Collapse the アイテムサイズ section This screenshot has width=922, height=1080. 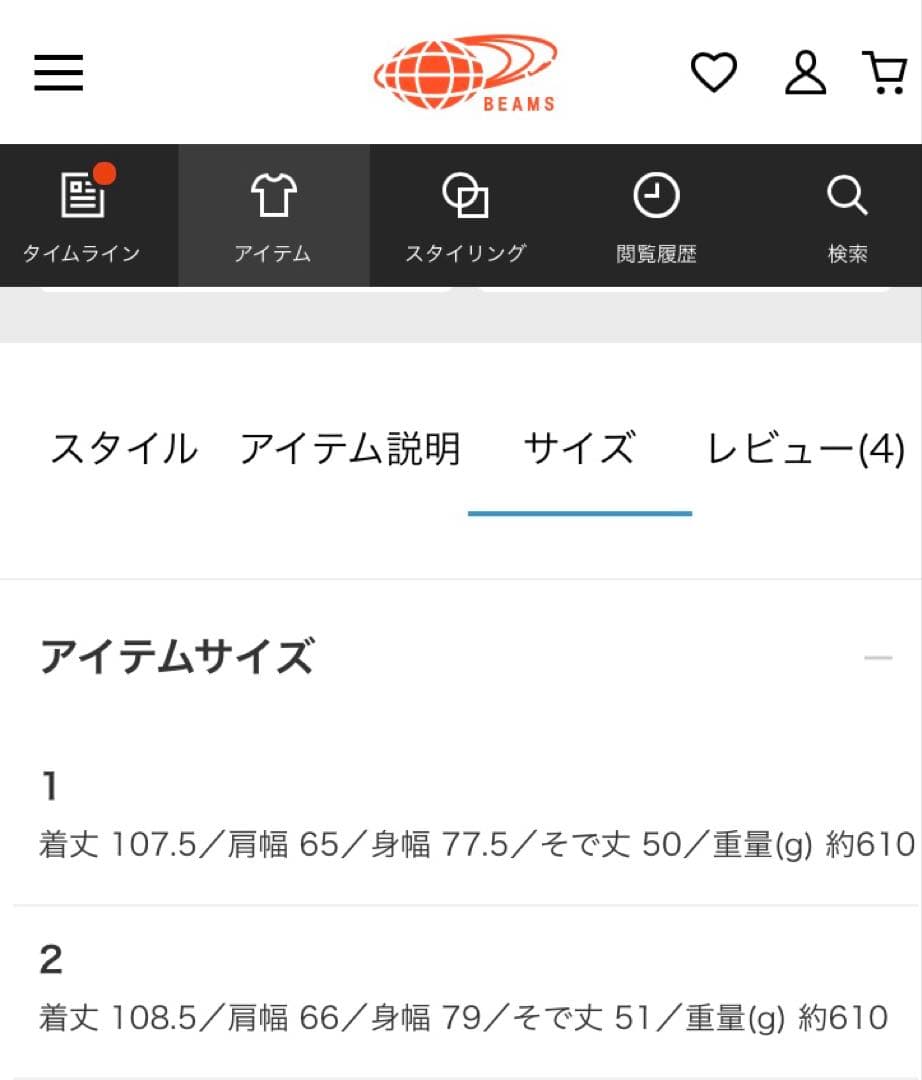[x=880, y=658]
